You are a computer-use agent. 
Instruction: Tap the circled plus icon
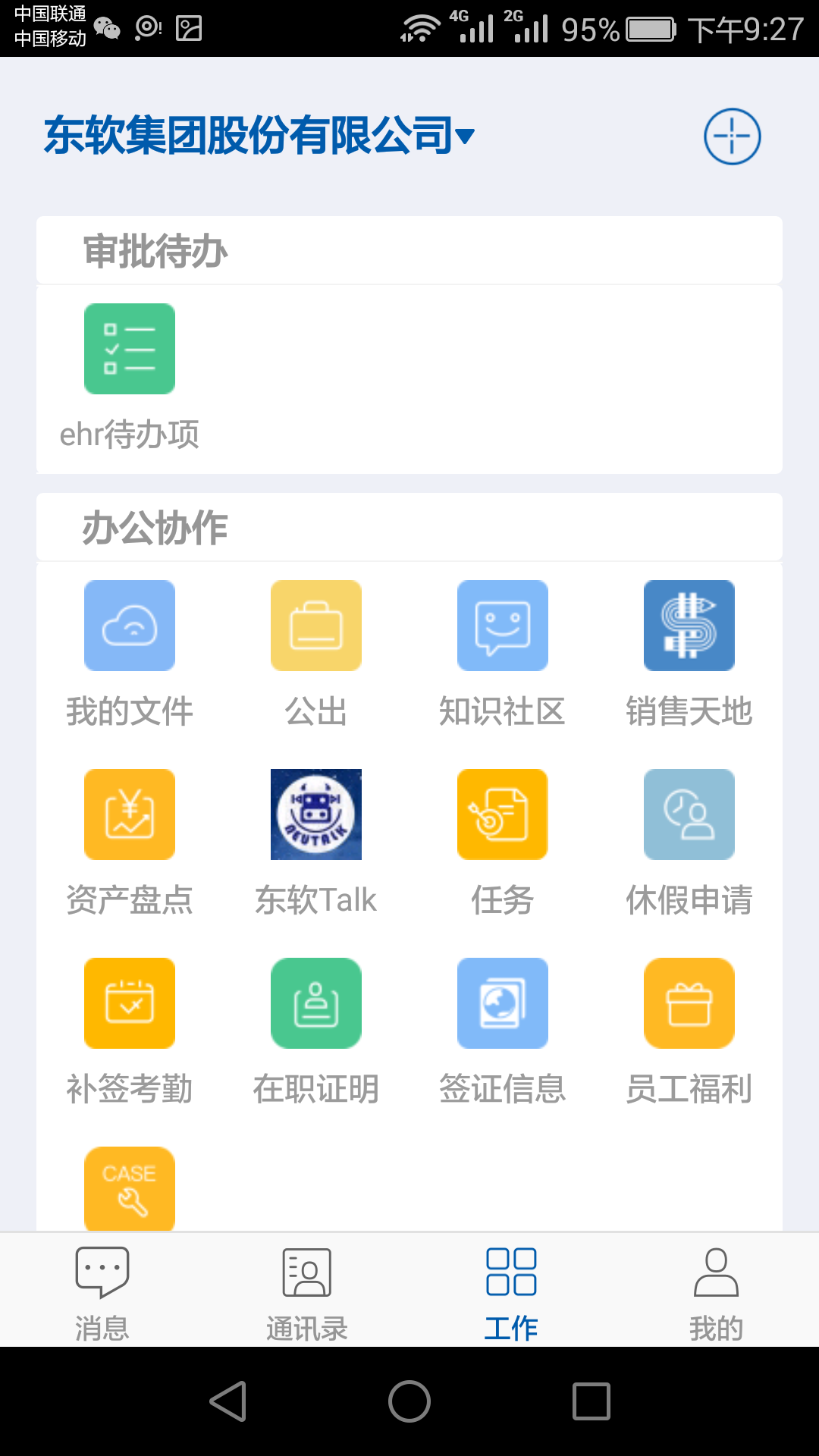pos(732,136)
